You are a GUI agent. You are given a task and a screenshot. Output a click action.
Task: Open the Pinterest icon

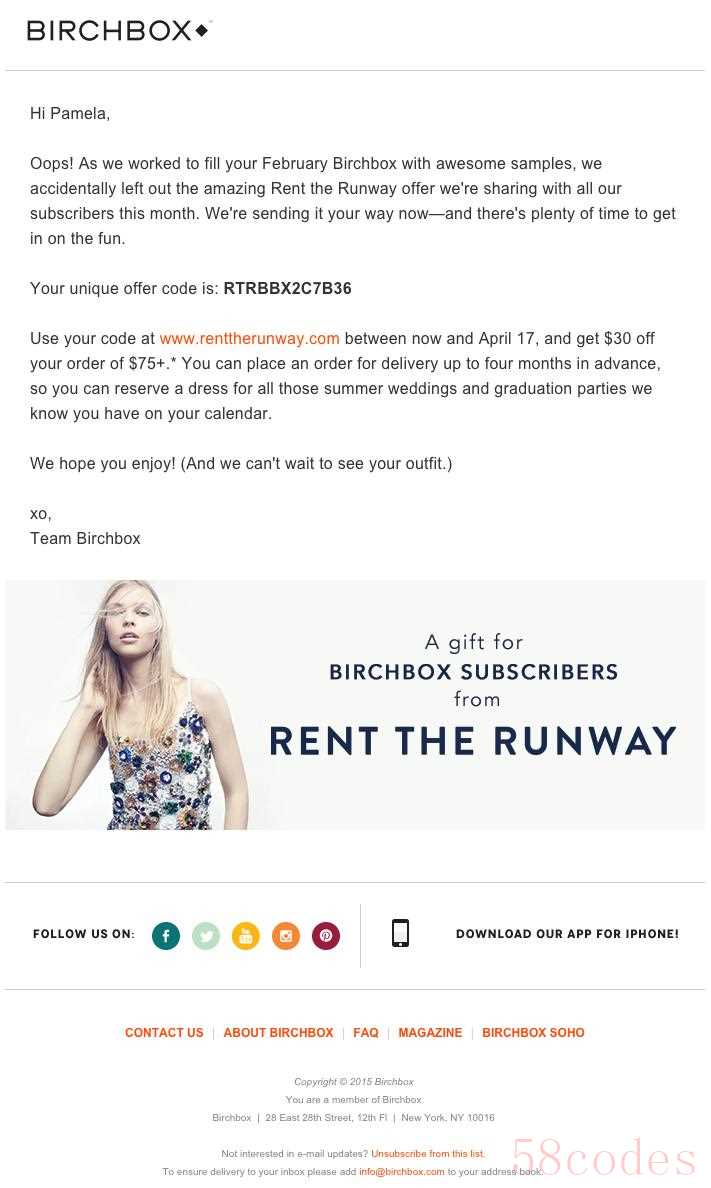326,936
